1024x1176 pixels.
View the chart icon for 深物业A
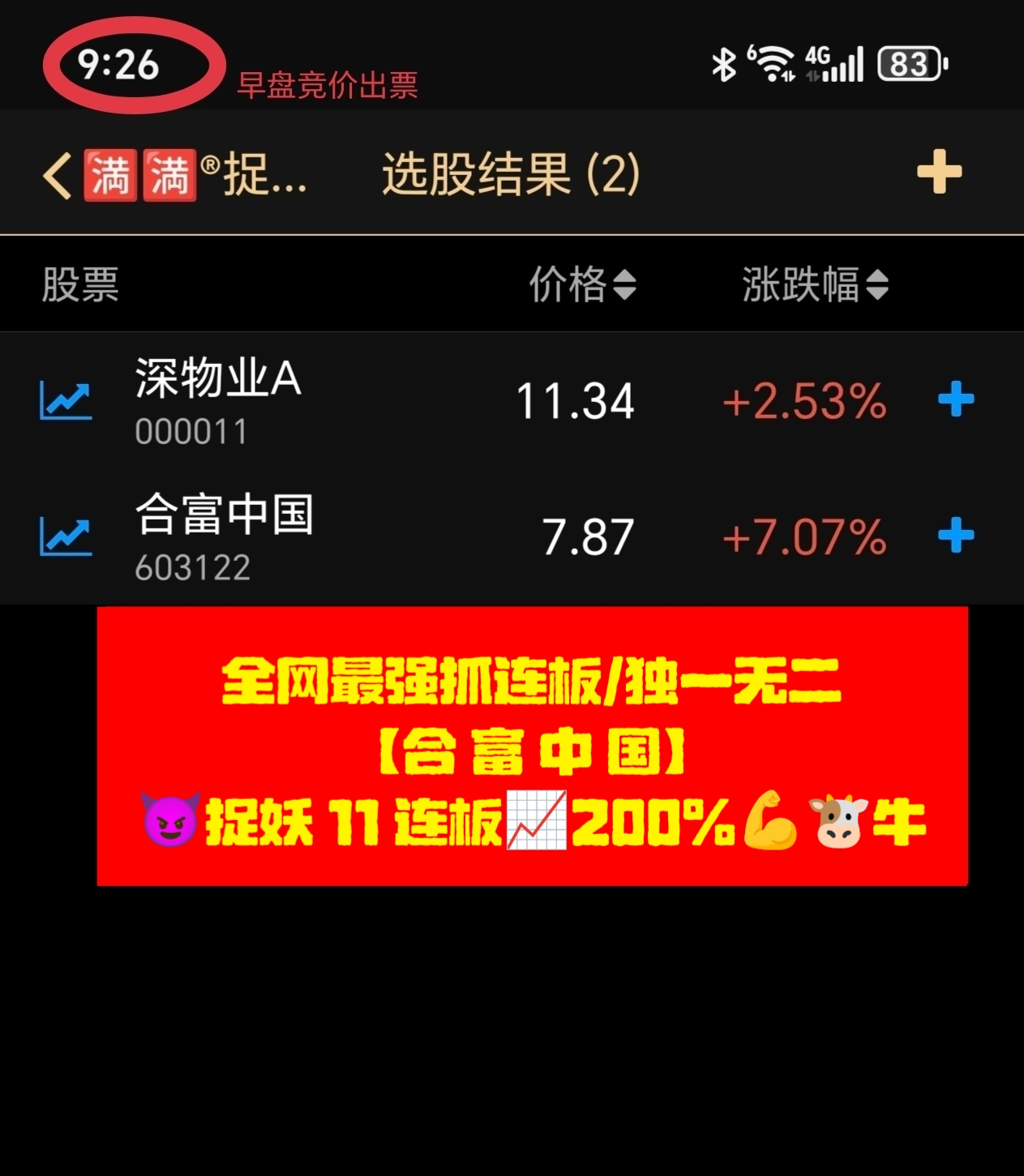coord(66,400)
